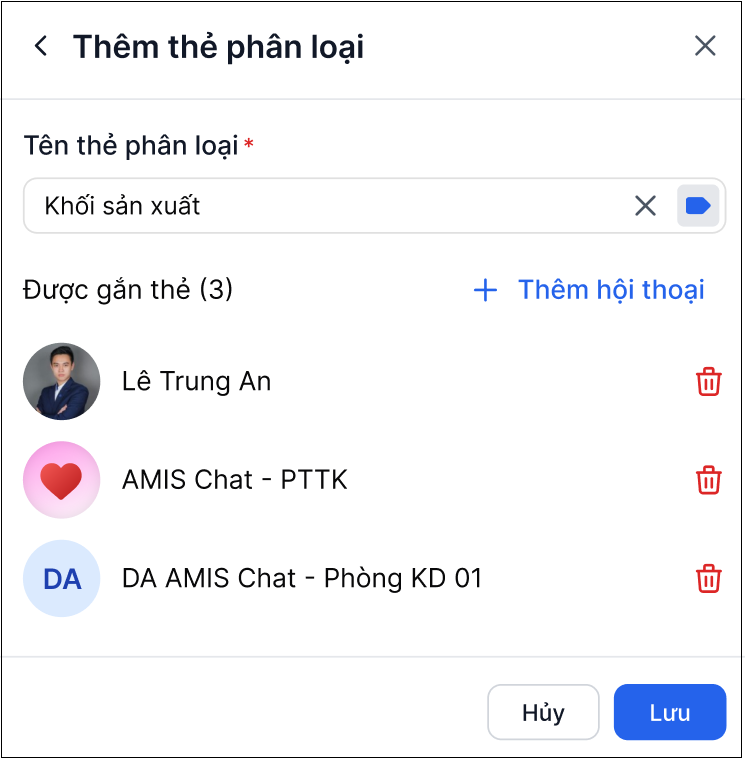Edit the tag name field
The width and height of the screenshot is (745, 760).
320,206
